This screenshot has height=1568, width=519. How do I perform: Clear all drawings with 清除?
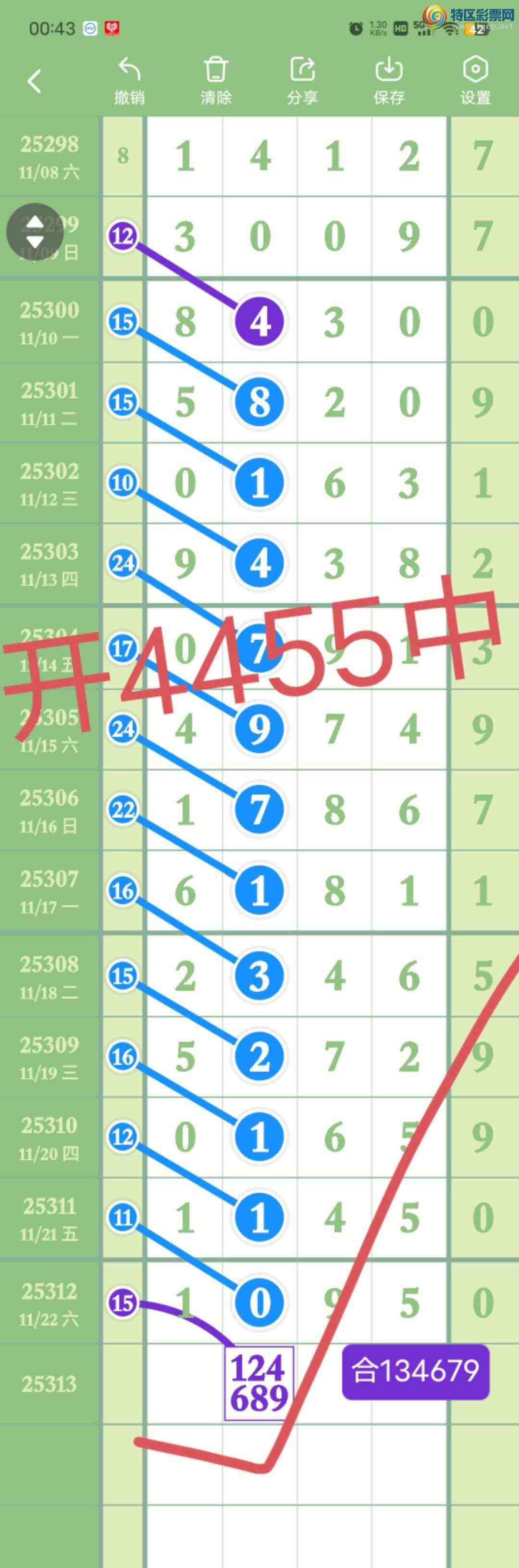click(x=216, y=80)
